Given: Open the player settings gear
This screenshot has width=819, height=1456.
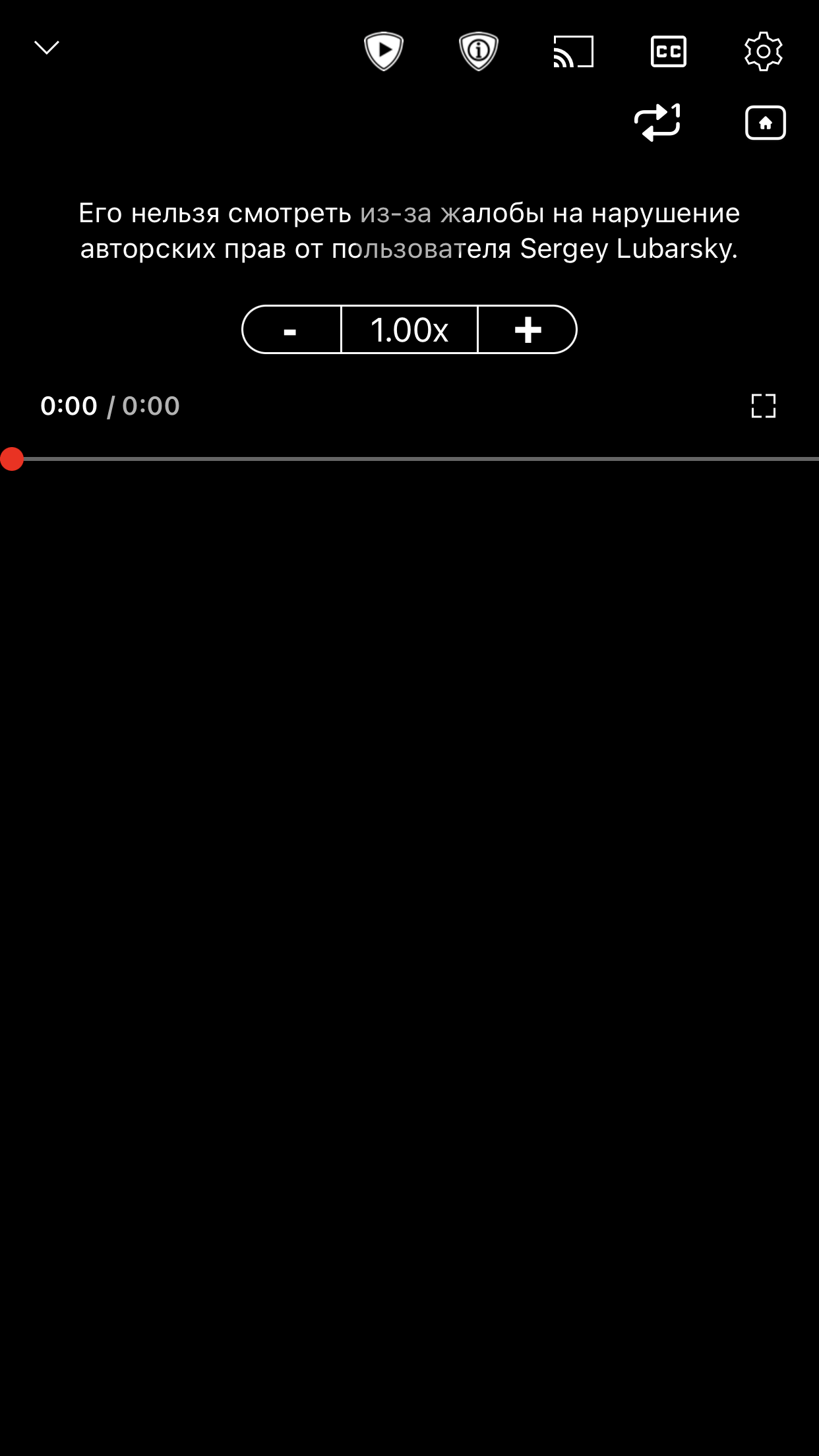Looking at the screenshot, I should pyautogui.click(x=764, y=51).
